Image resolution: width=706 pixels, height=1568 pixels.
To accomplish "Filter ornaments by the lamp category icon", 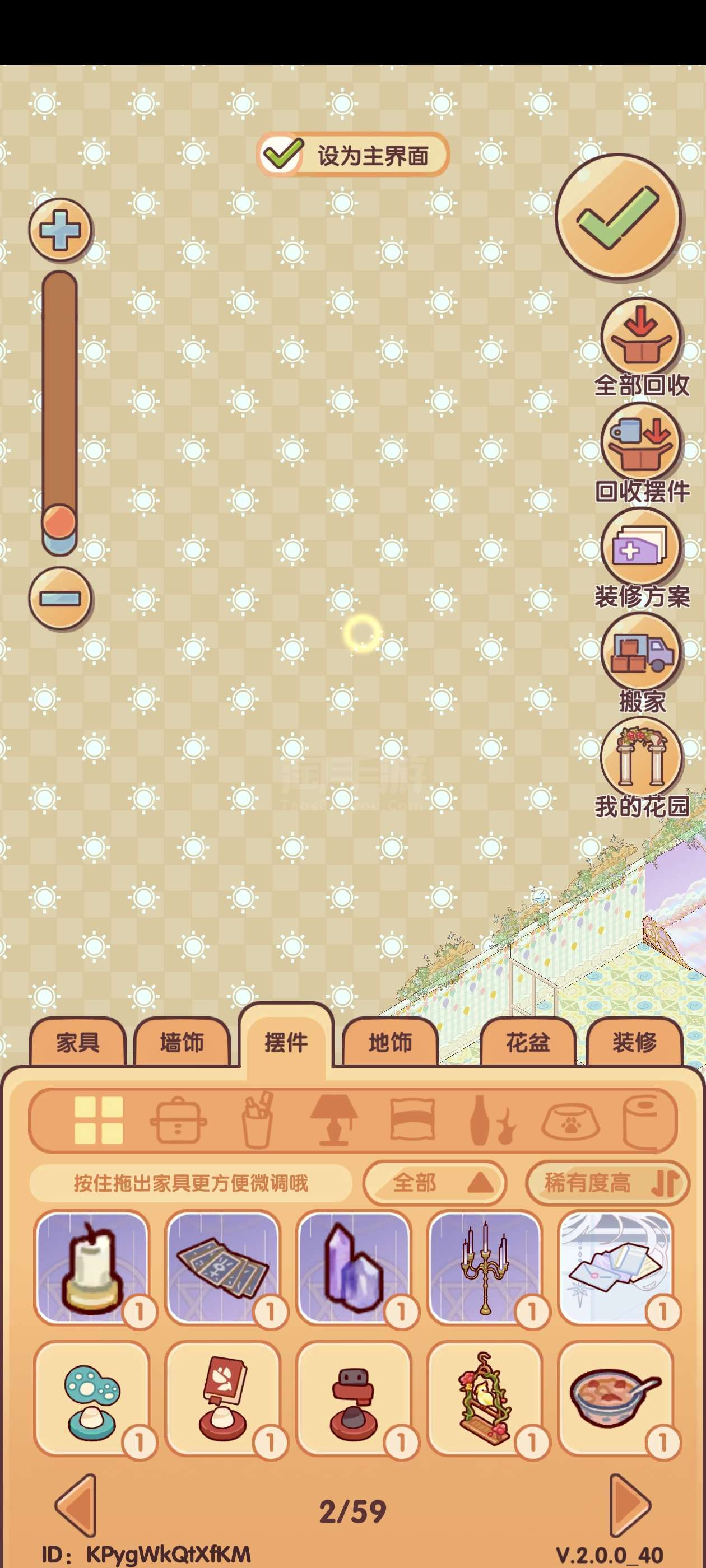I will tap(334, 1120).
